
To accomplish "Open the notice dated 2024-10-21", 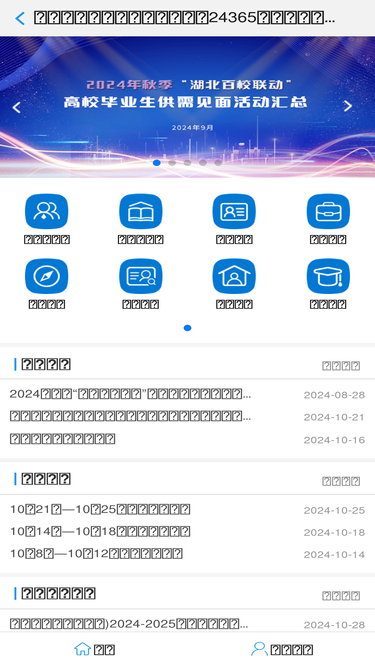I will 187,416.
